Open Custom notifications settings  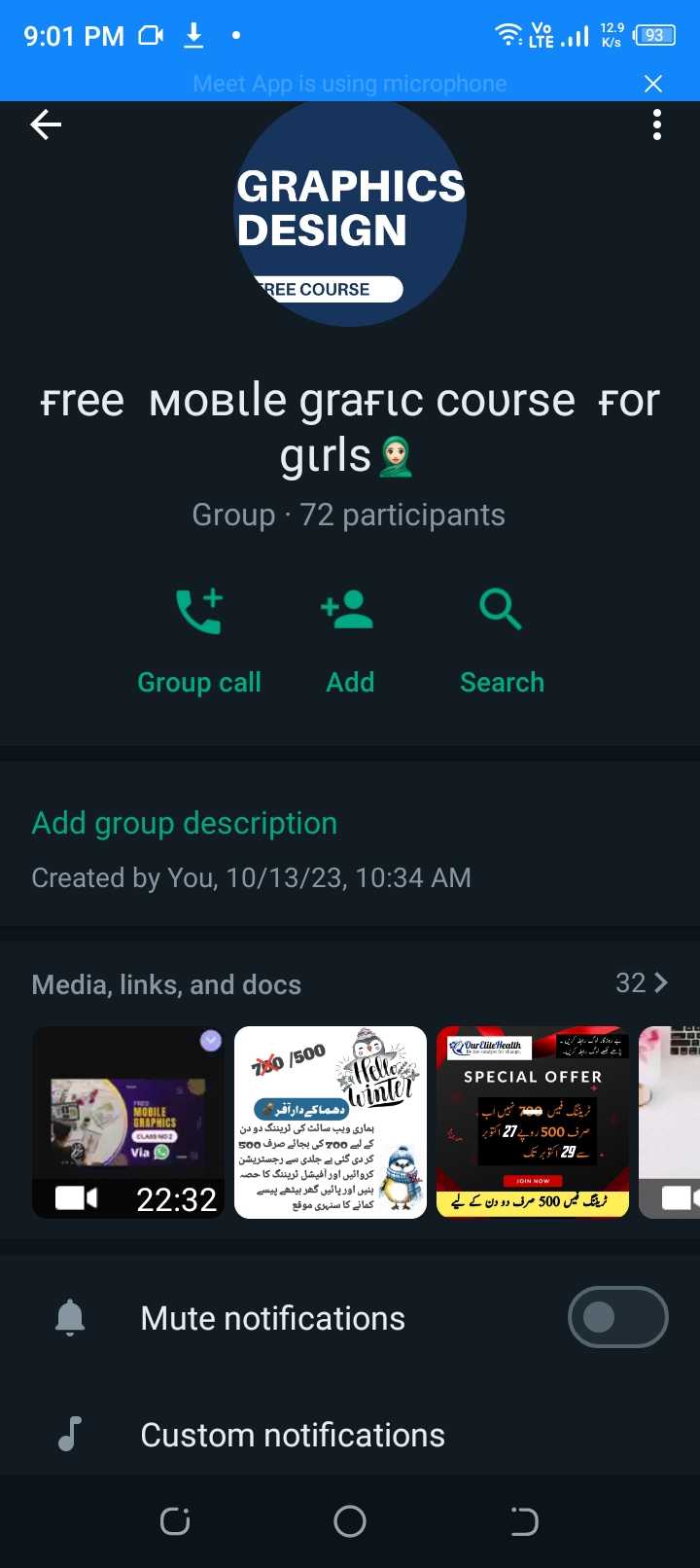coord(350,1435)
